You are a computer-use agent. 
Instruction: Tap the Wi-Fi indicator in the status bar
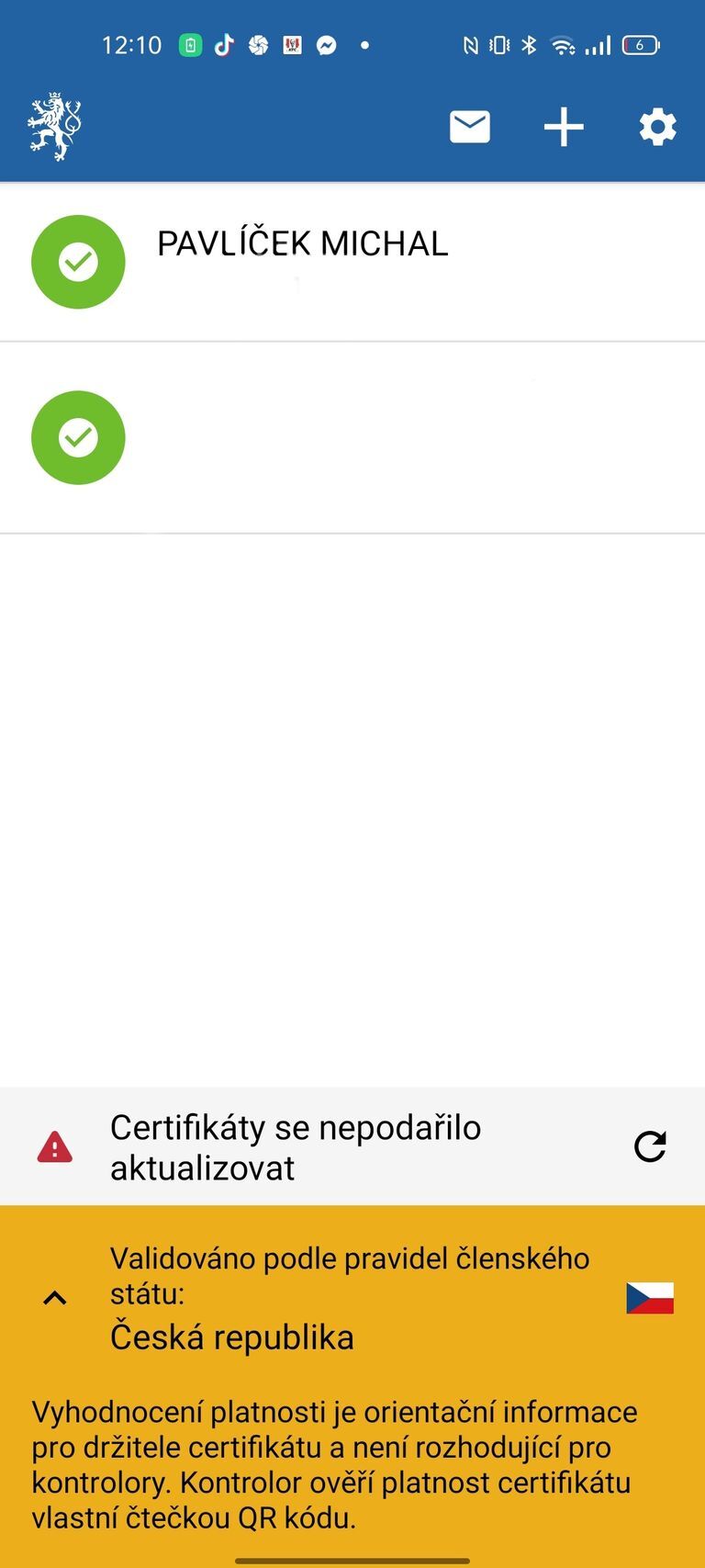click(561, 44)
